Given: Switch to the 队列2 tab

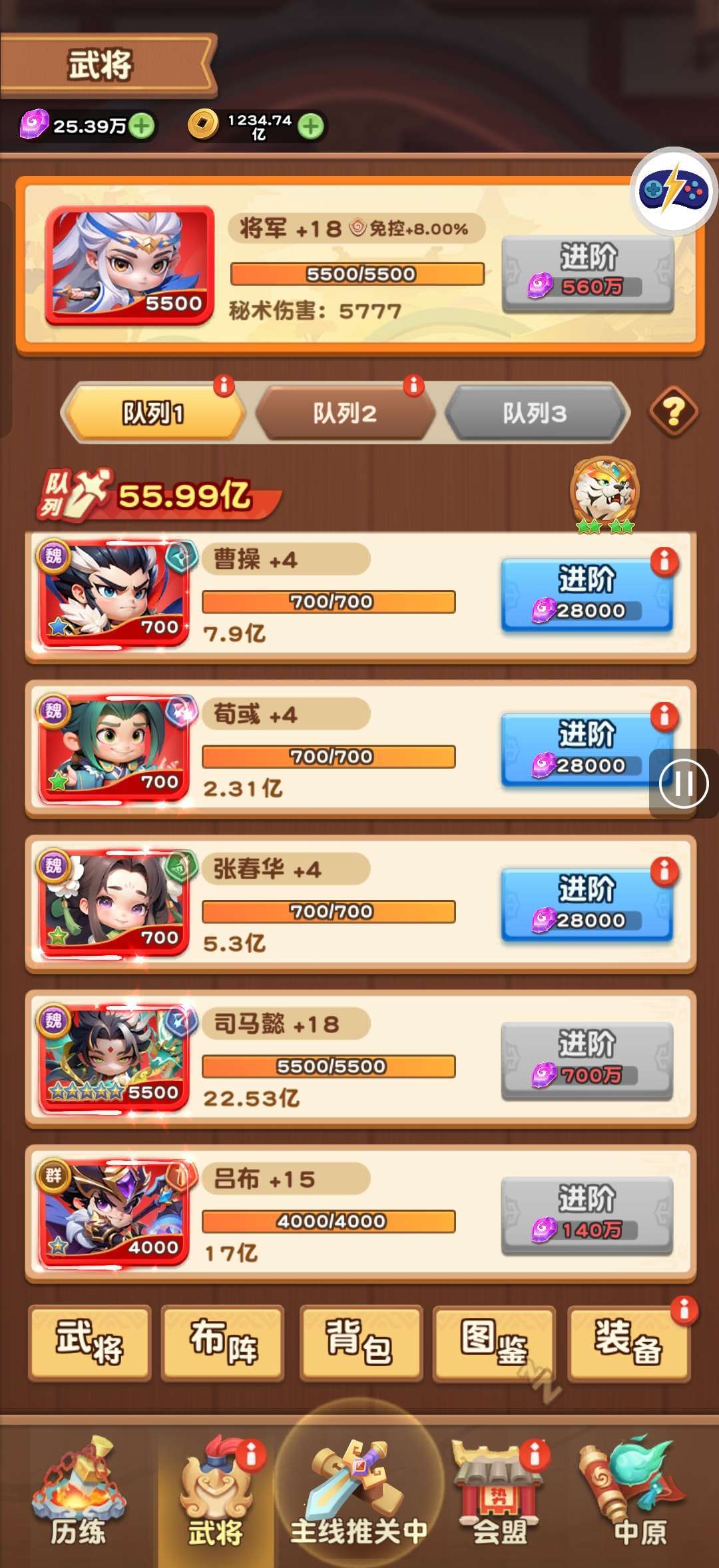Looking at the screenshot, I should point(345,413).
